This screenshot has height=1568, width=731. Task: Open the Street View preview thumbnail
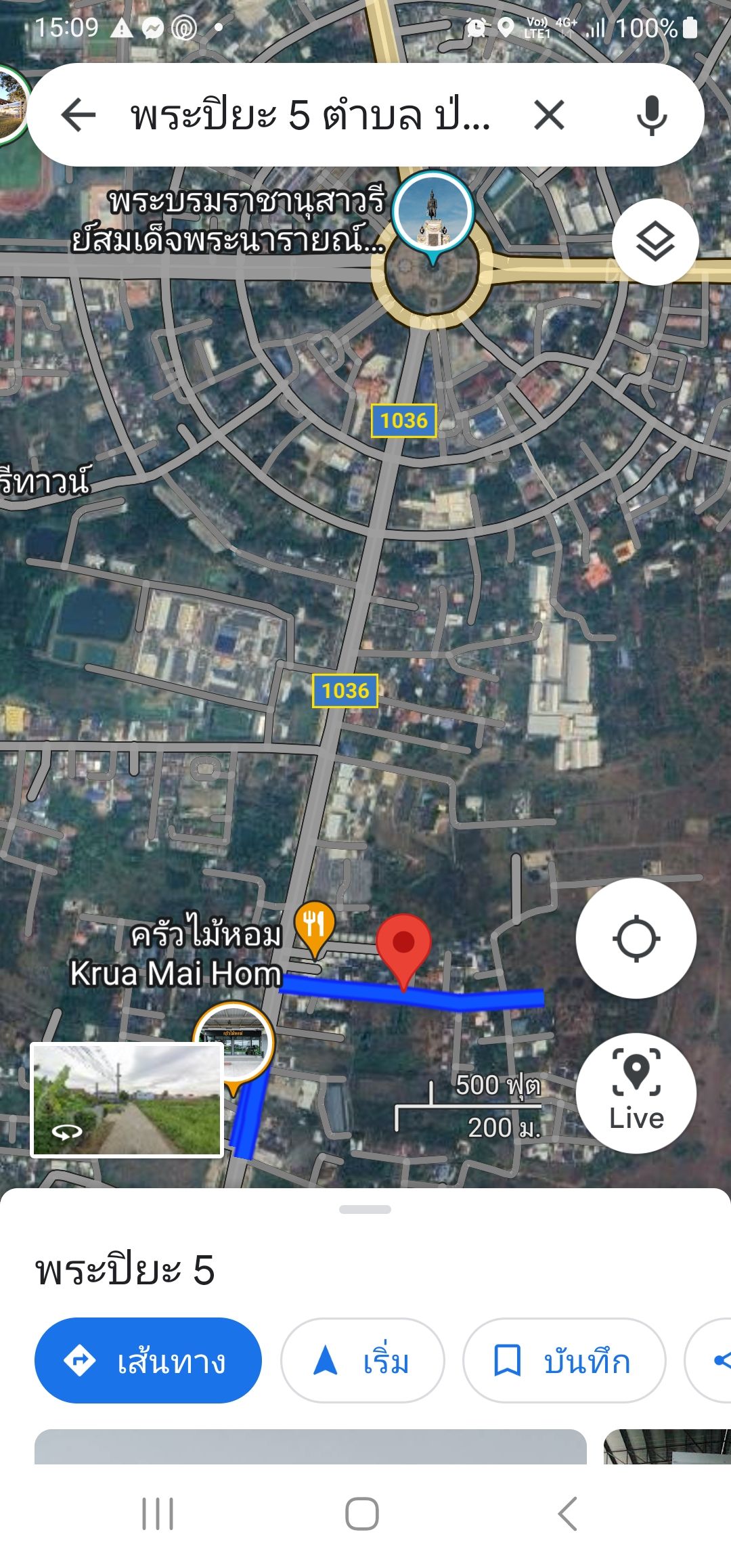tap(127, 1100)
